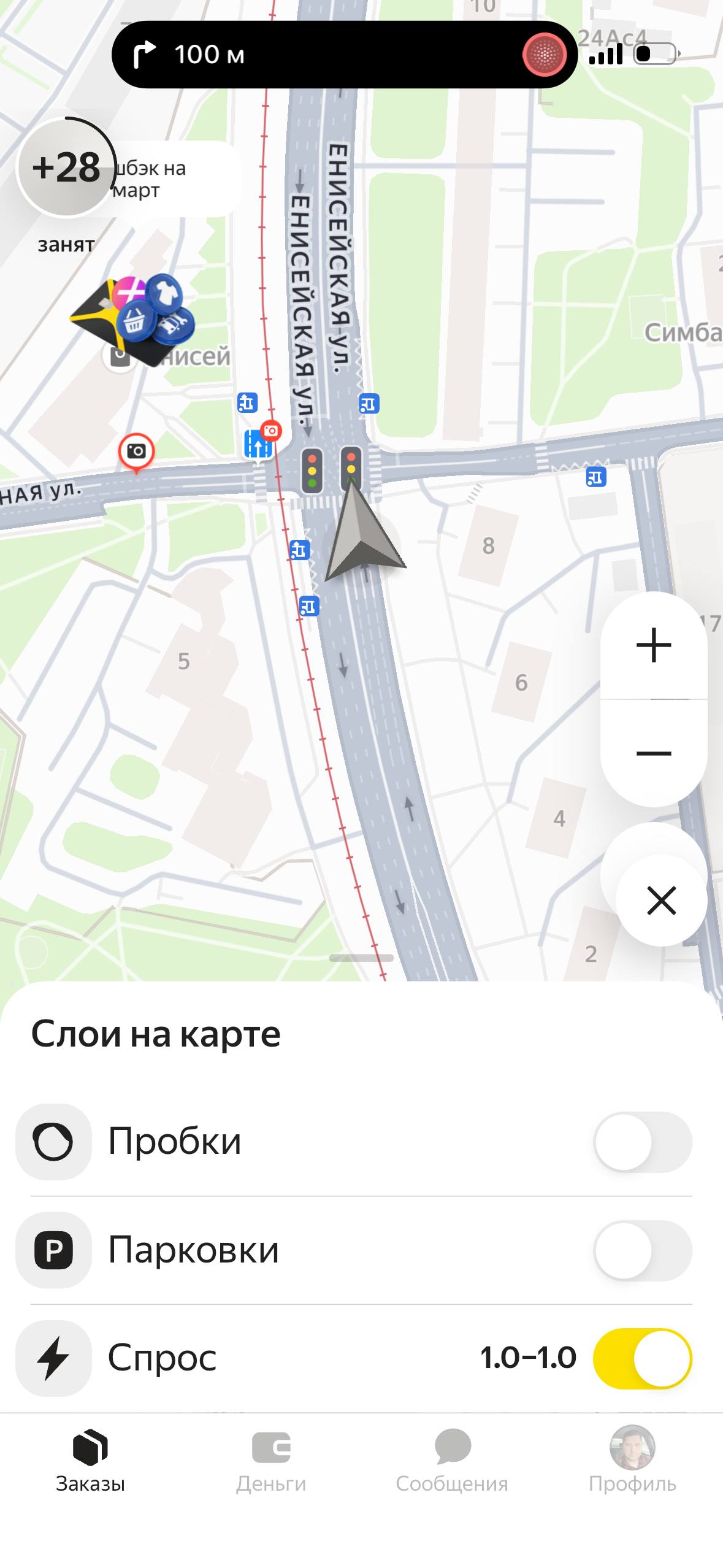Close the map layers panel
The height and width of the screenshot is (1568, 723).
tap(661, 901)
